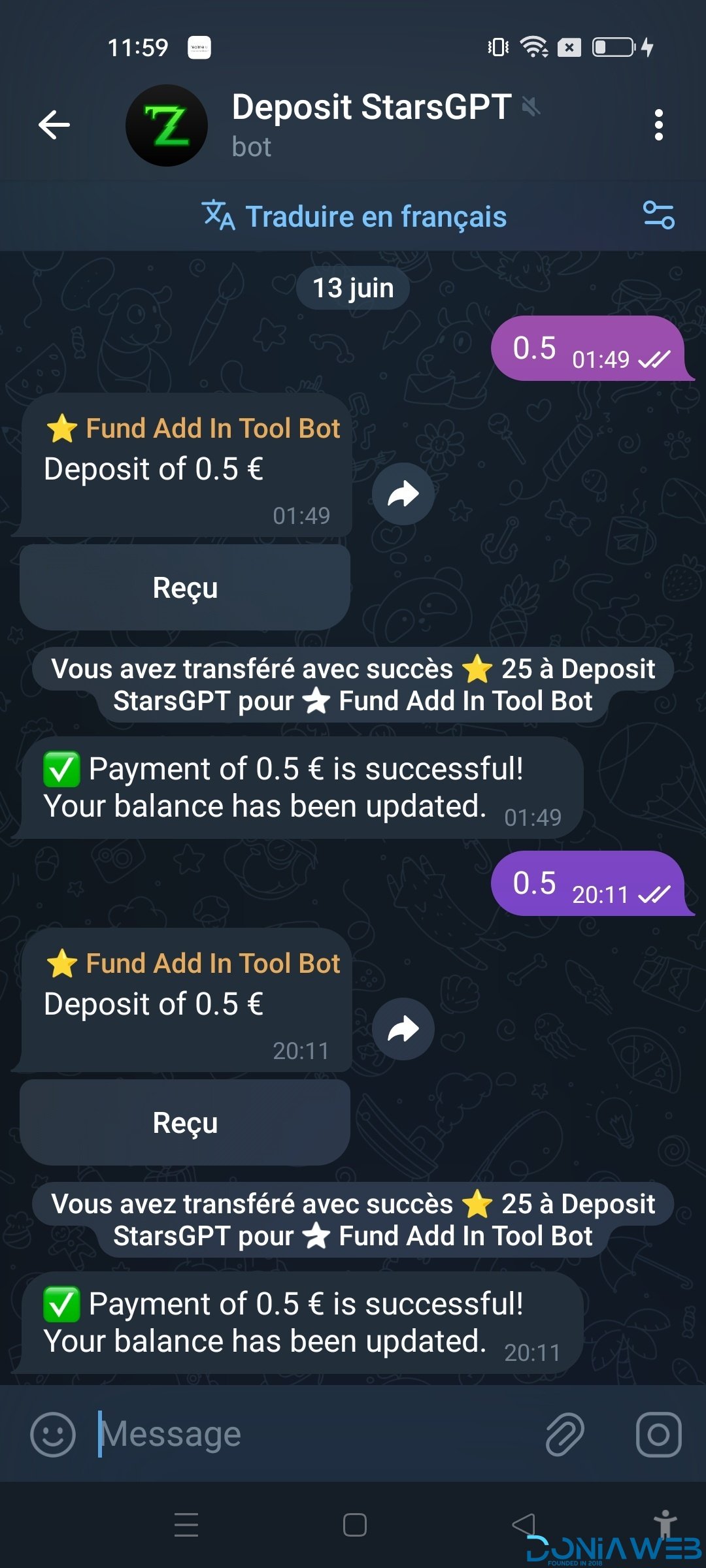Open the three-dot overflow menu
706x1568 pixels.
coord(658,125)
